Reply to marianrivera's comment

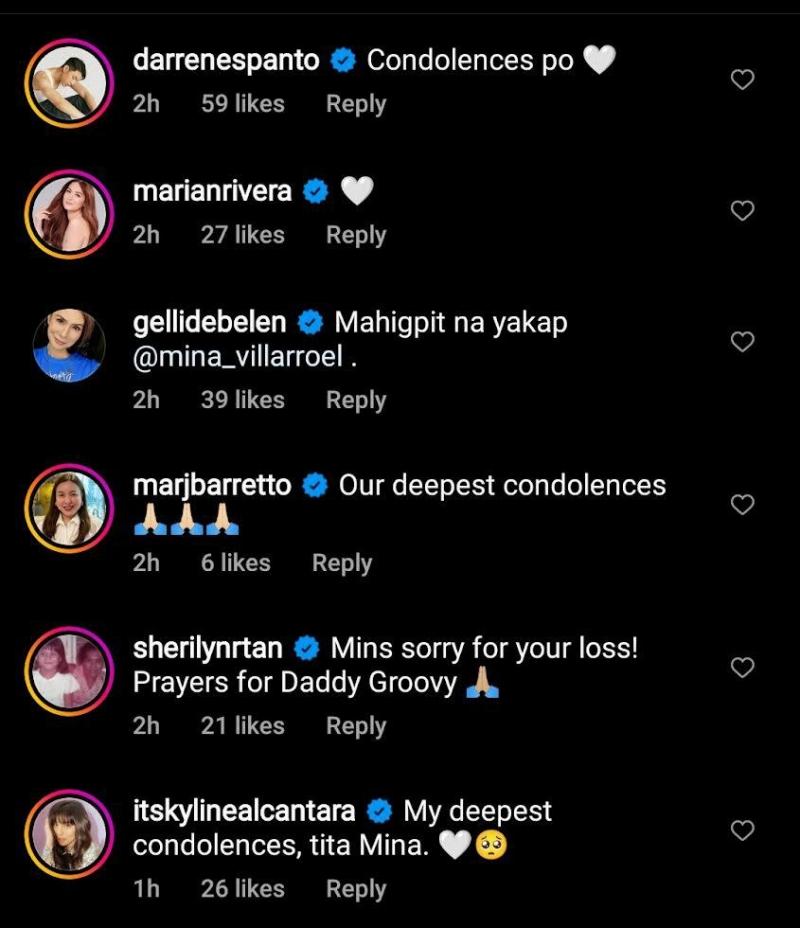pos(355,235)
